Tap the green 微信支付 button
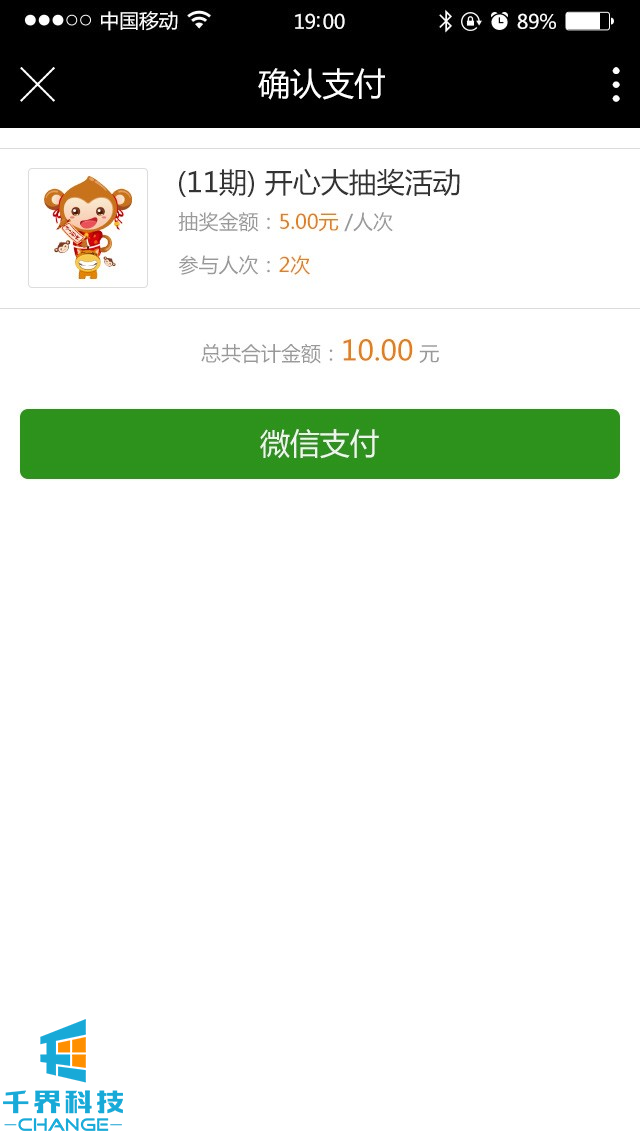This screenshot has width=640, height=1135. [x=320, y=444]
